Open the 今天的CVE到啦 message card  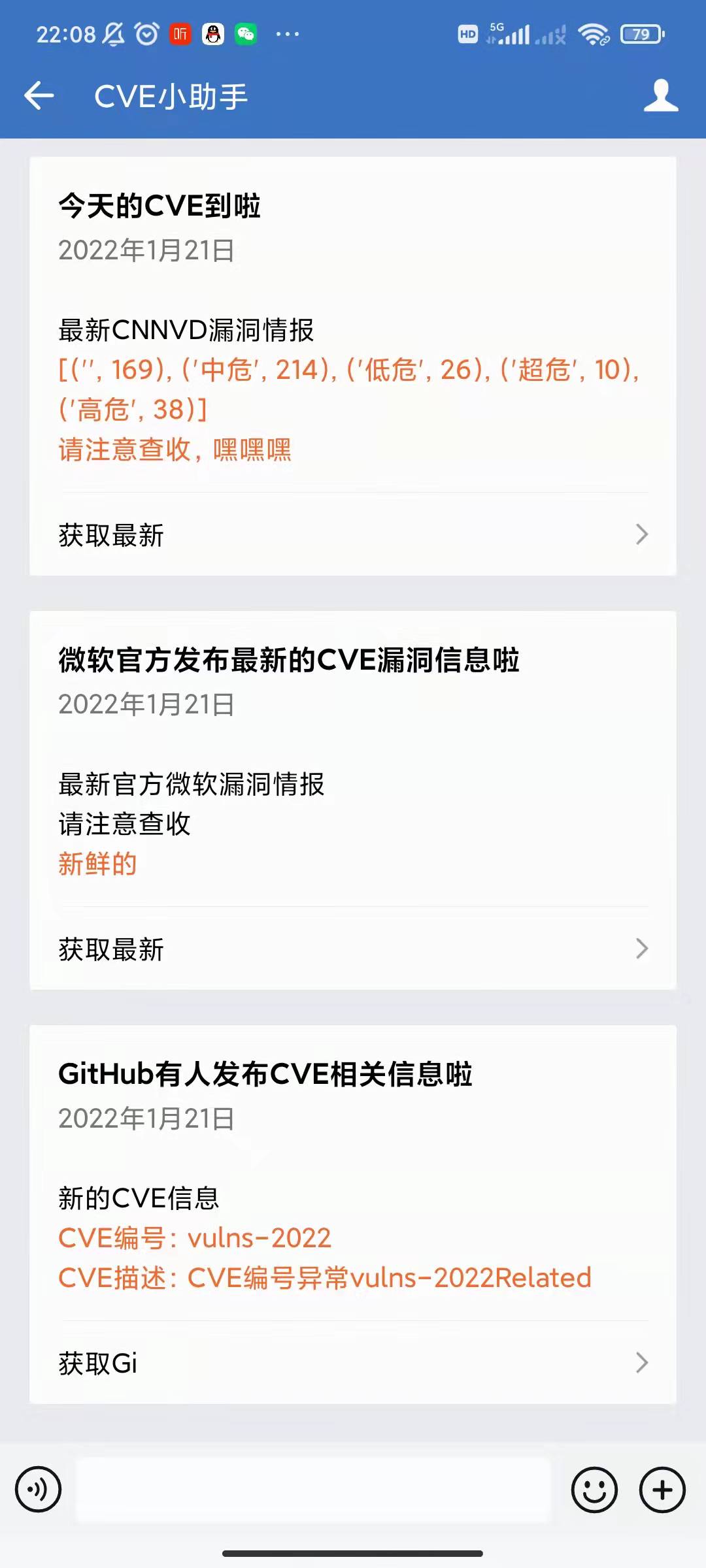[x=353, y=327]
